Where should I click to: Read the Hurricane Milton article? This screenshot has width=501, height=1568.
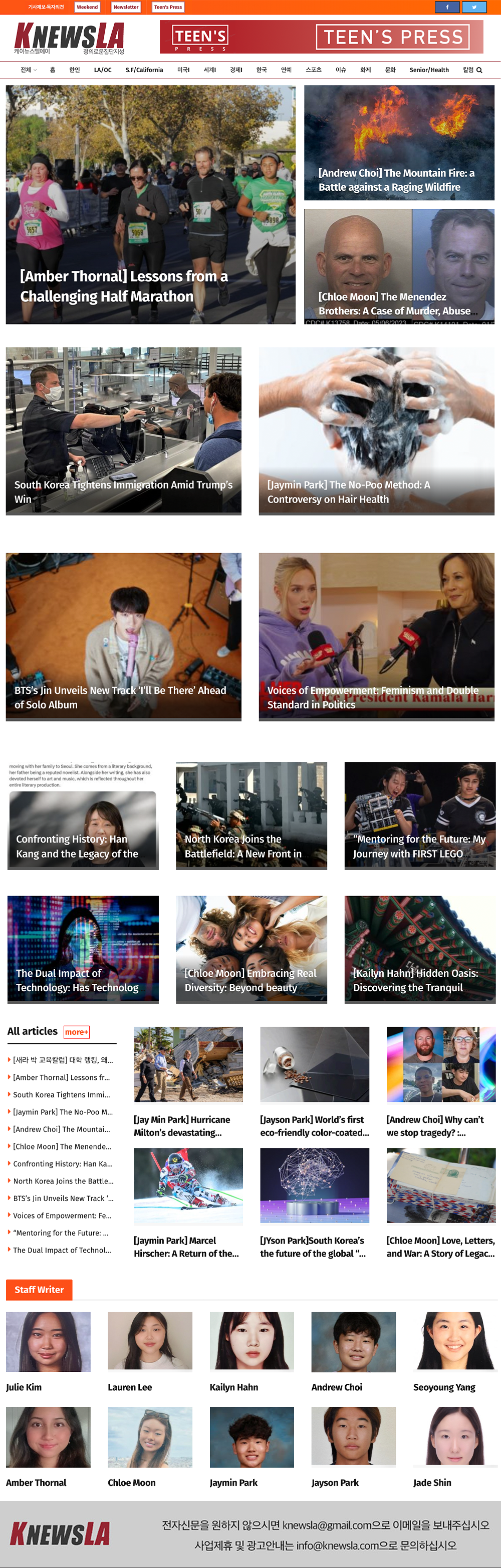182,1125
